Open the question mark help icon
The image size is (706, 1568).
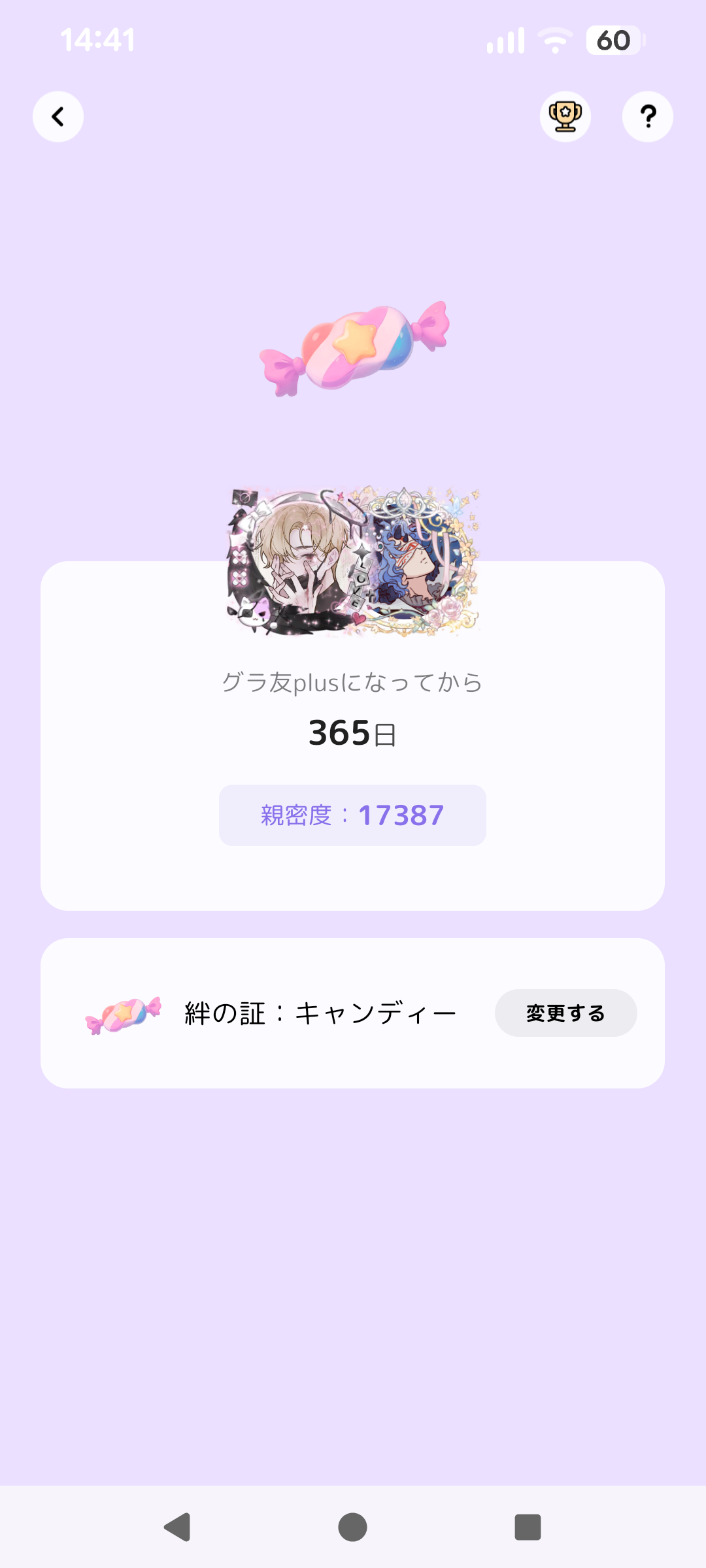(x=647, y=117)
